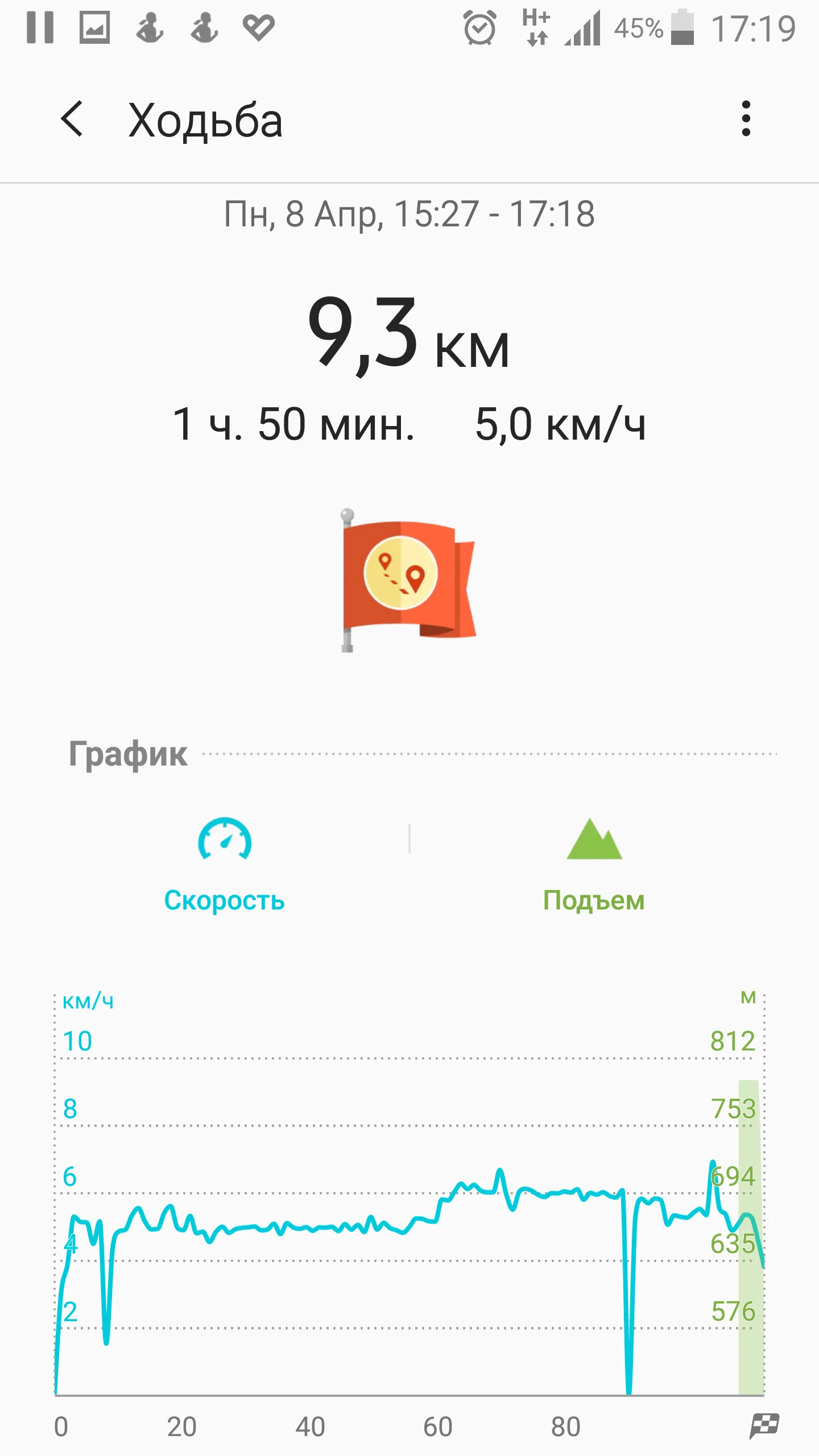Go back from the Ходьба screen
The height and width of the screenshot is (1456, 819).
point(72,119)
